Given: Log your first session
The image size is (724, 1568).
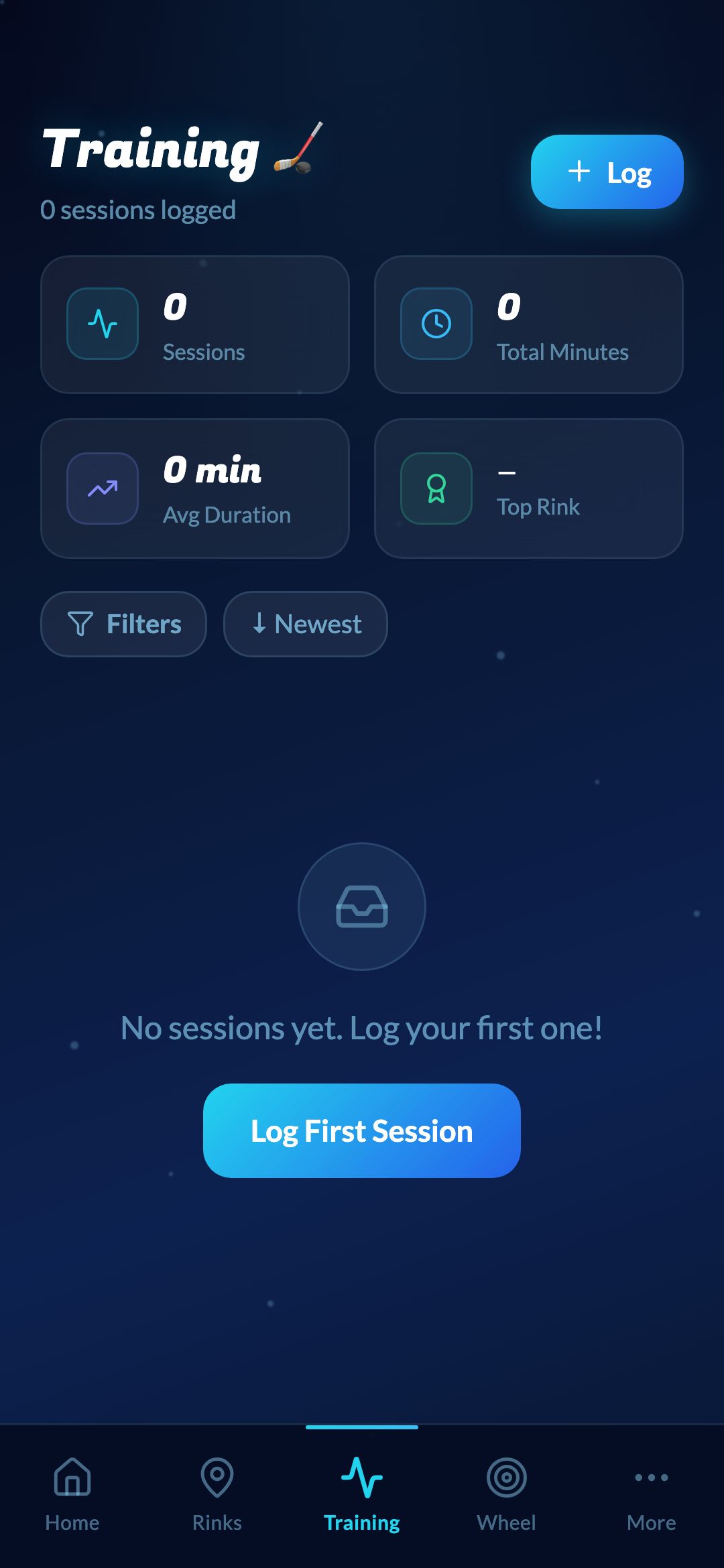Looking at the screenshot, I should tap(362, 1130).
